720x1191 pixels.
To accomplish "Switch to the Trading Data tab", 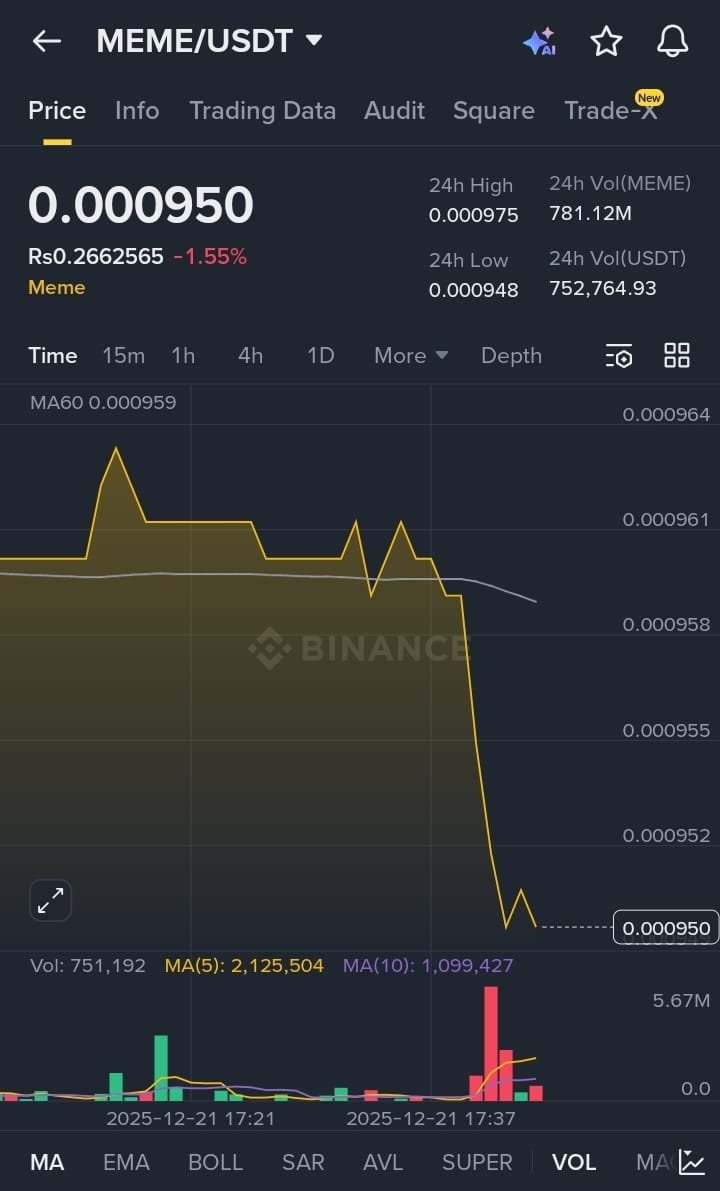I will (x=262, y=110).
